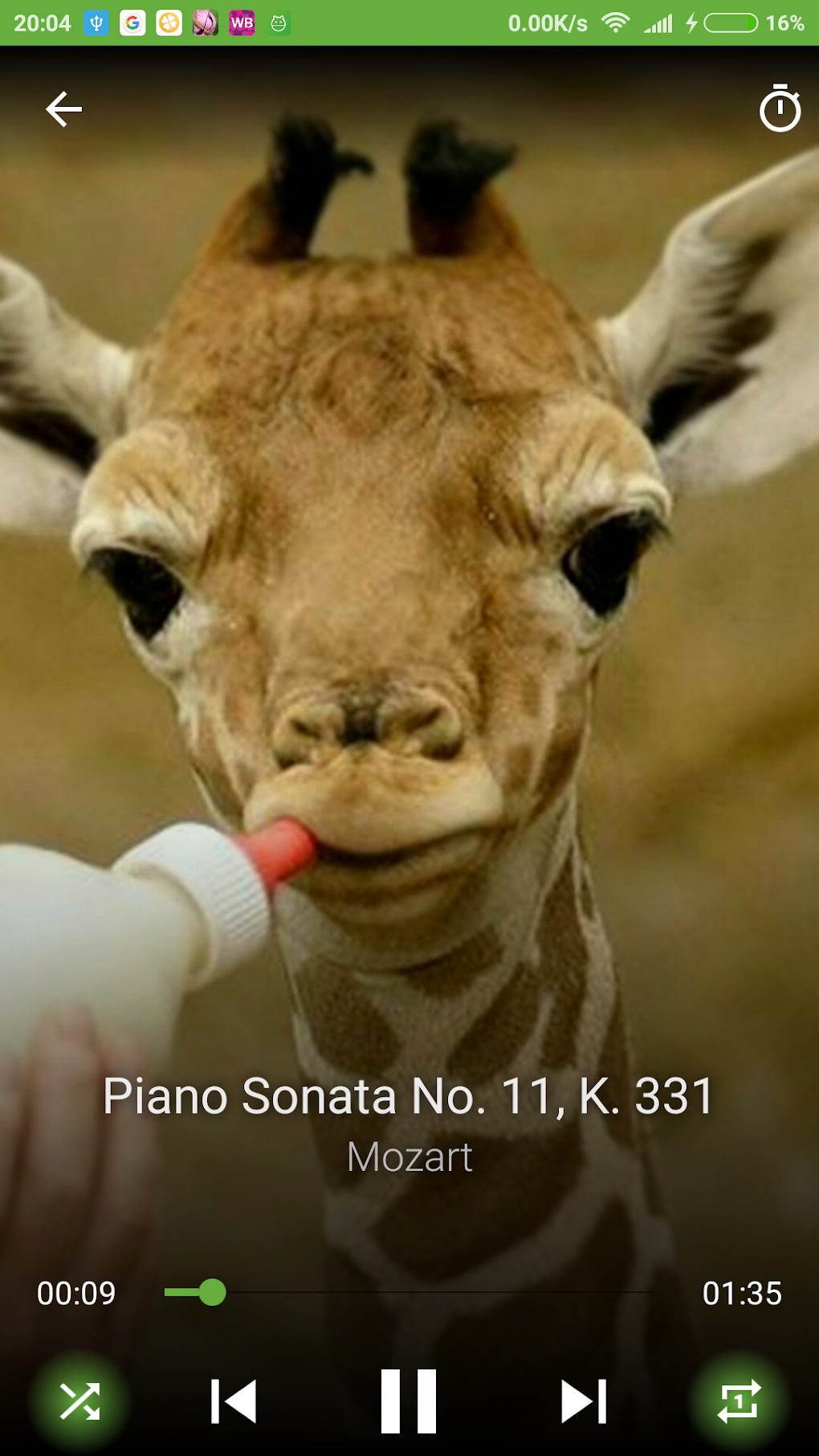Screen dimensions: 819x1456
Task: Open the sleep timer
Action: pyautogui.click(x=780, y=109)
